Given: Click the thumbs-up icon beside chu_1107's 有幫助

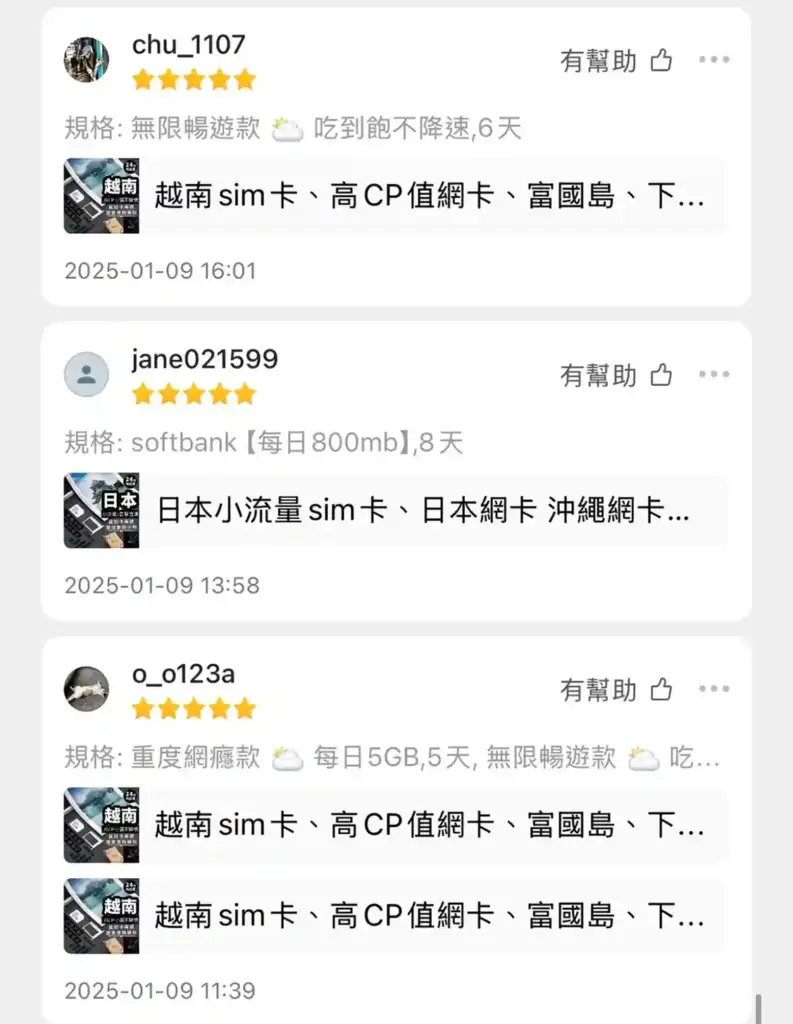Looking at the screenshot, I should [x=660, y=60].
